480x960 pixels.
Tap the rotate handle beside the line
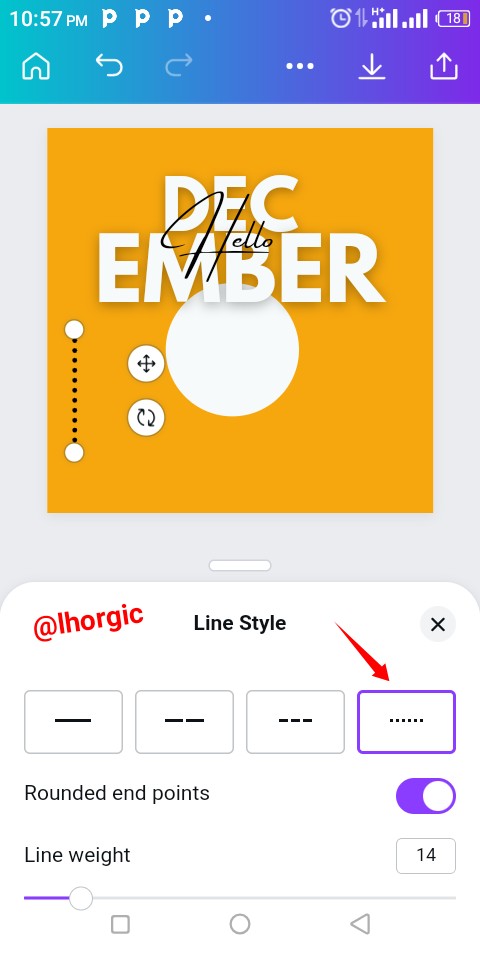[x=146, y=418]
